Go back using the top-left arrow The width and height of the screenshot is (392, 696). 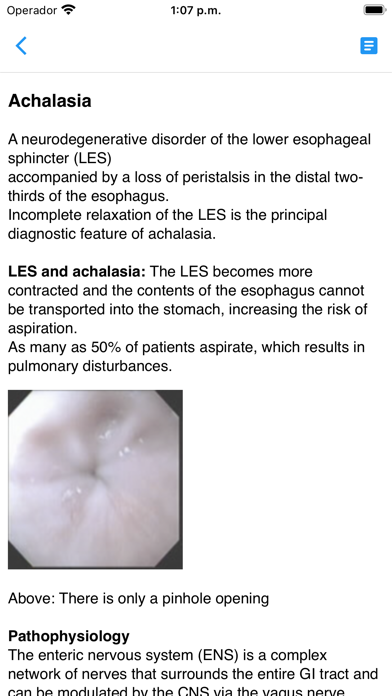pyautogui.click(x=21, y=46)
